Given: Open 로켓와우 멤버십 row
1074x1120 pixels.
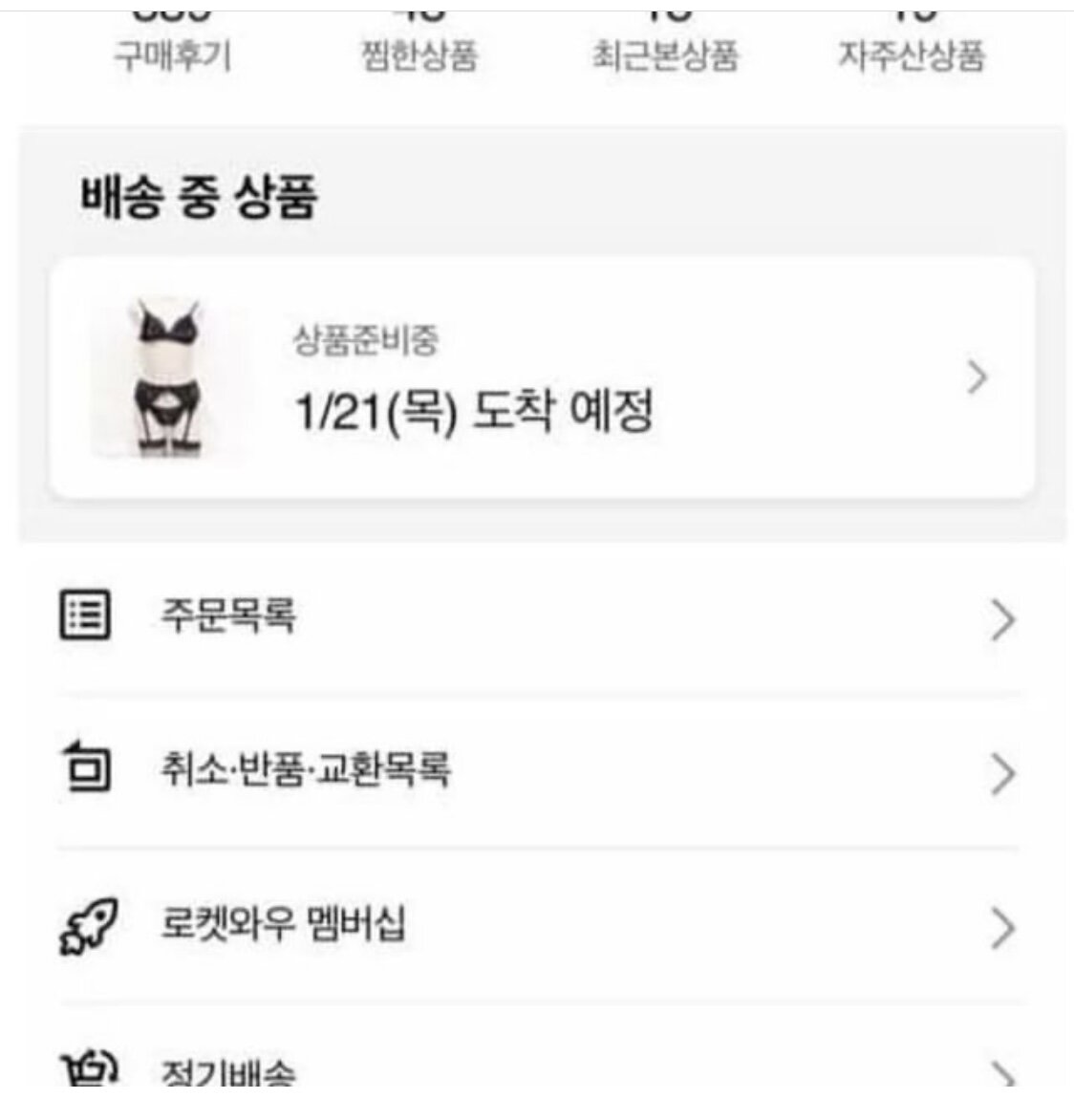Looking at the screenshot, I should (535, 925).
